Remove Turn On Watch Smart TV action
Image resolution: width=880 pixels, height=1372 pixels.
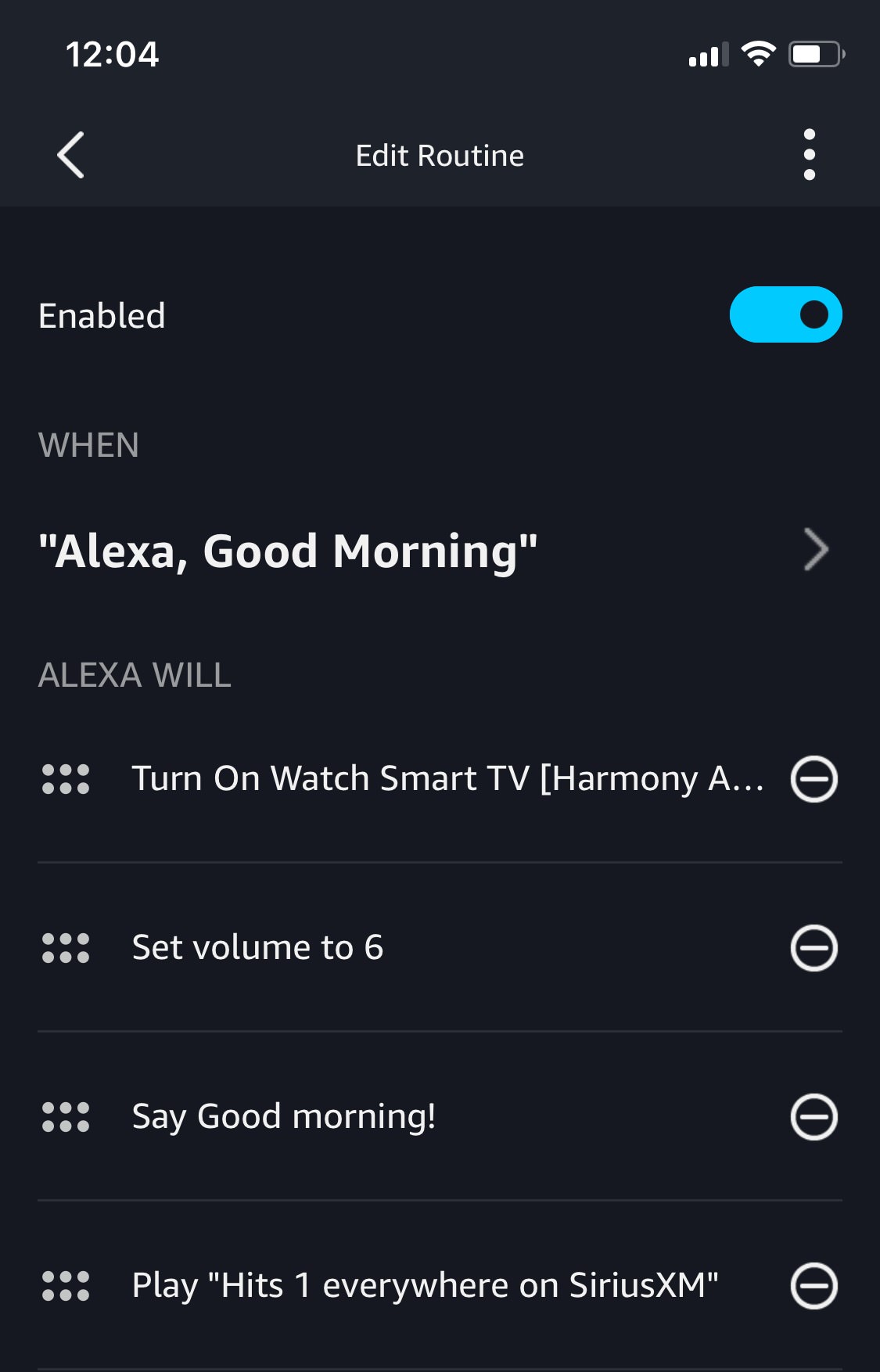pos(814,779)
